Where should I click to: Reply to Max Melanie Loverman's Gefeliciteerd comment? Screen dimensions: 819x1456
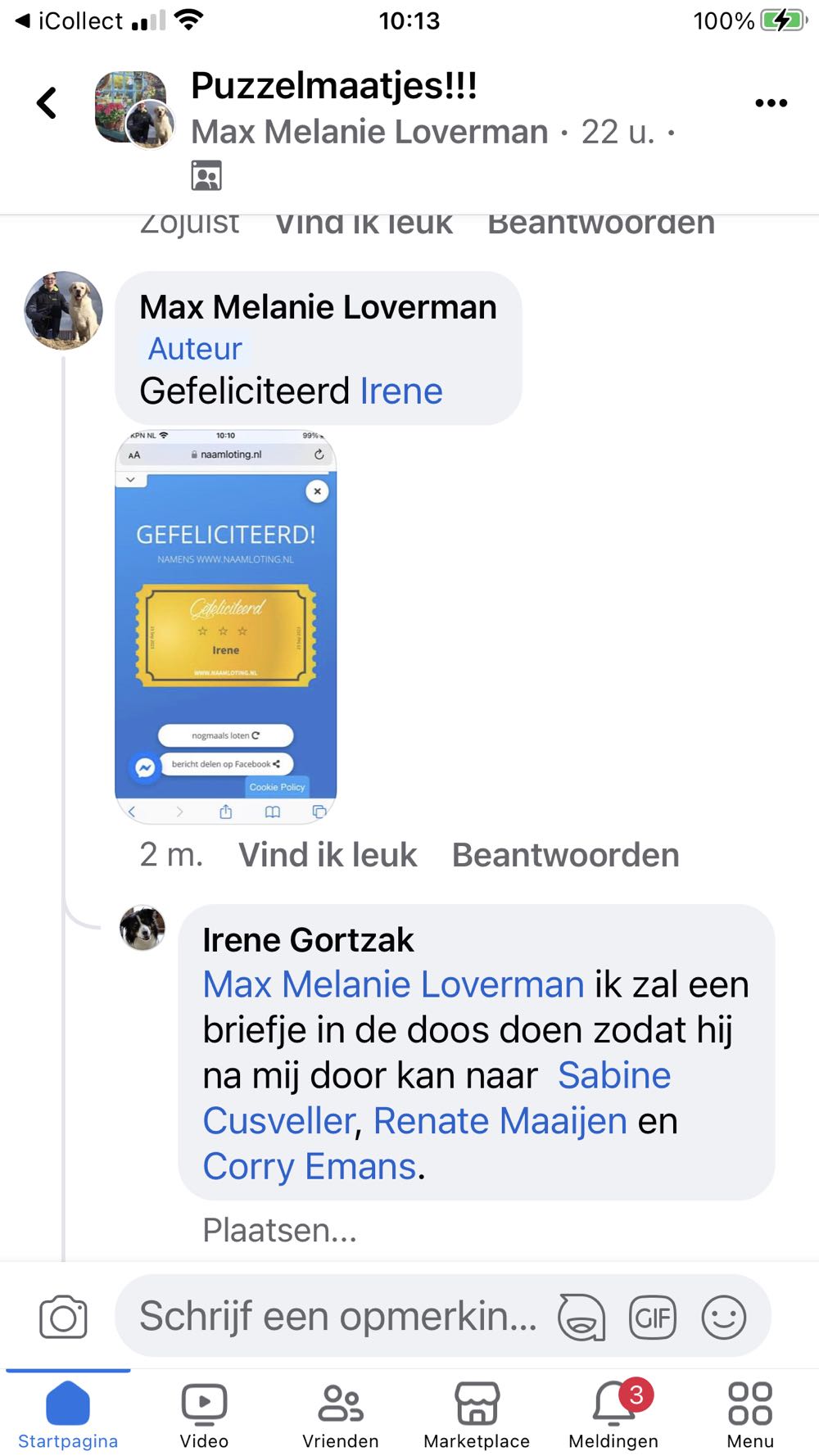click(565, 855)
